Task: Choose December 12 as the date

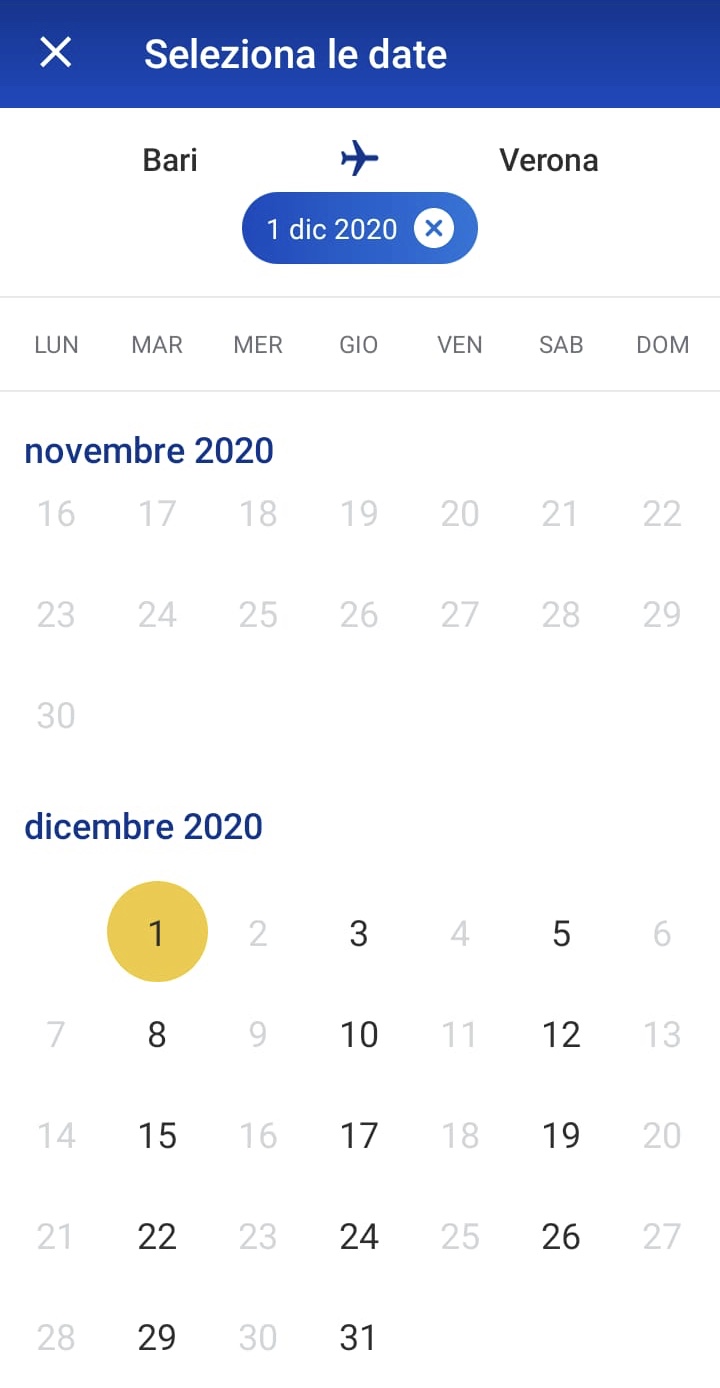Action: click(x=561, y=1035)
